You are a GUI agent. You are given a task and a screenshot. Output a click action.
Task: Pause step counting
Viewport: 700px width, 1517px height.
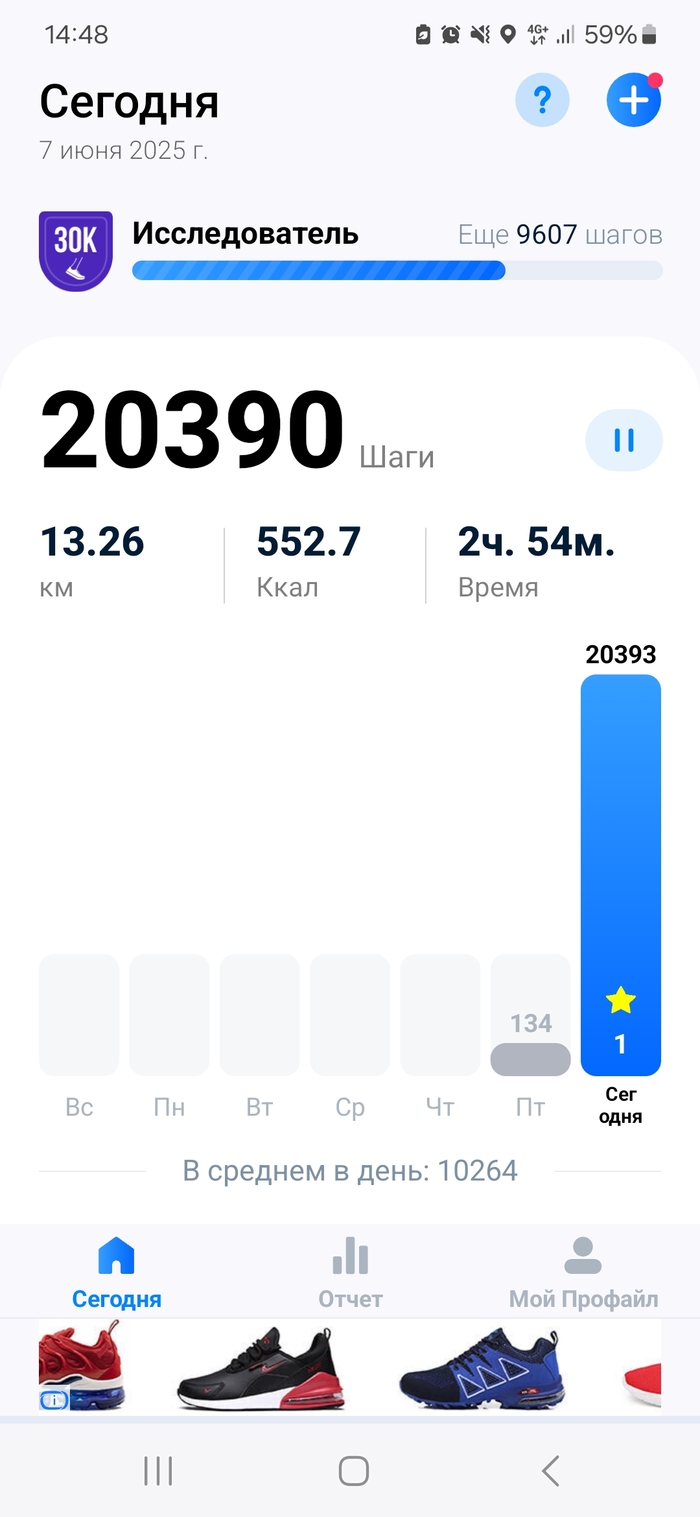point(624,440)
